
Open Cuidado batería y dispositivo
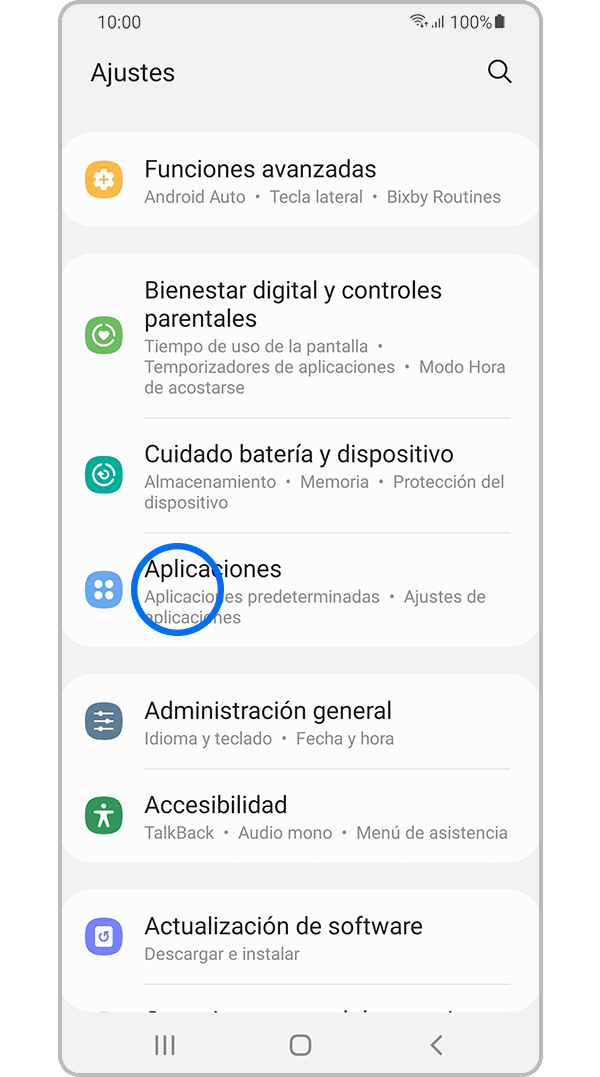click(300, 476)
